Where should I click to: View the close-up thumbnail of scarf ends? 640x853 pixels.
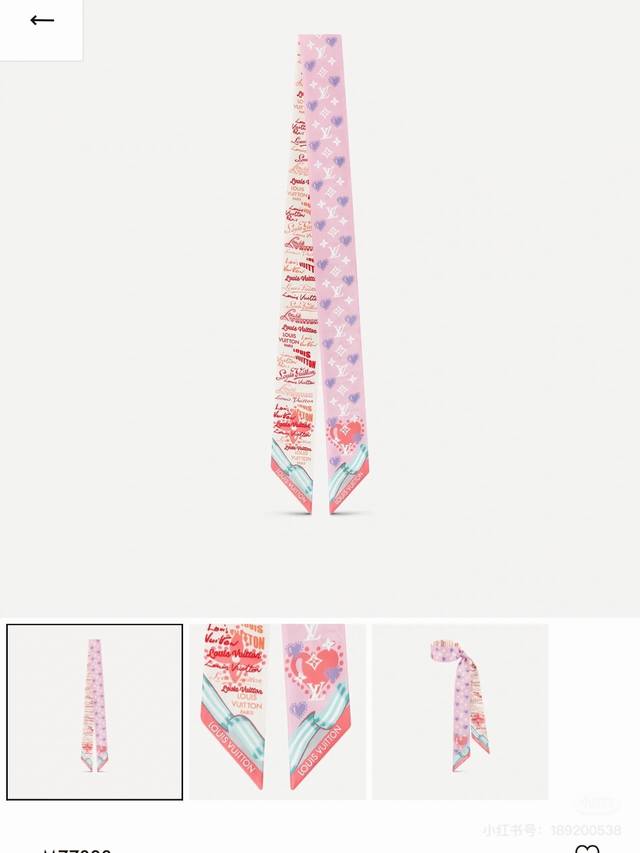tap(278, 712)
